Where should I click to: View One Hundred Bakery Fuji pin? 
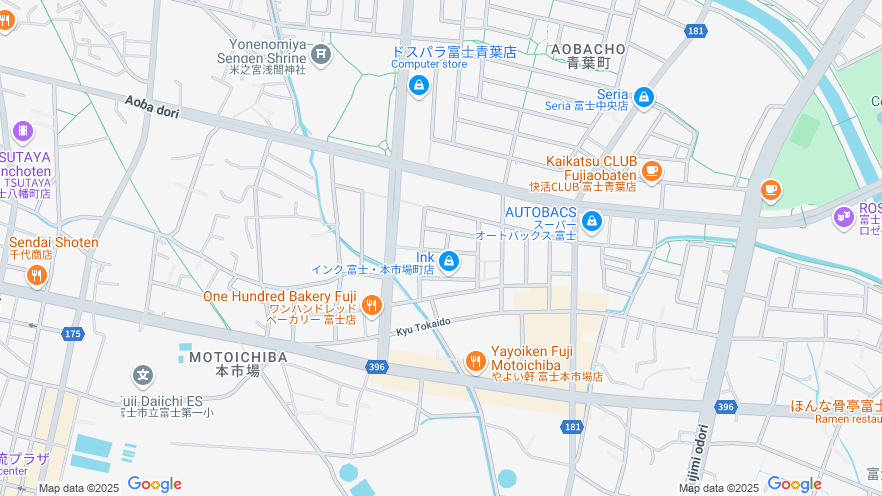tap(372, 305)
